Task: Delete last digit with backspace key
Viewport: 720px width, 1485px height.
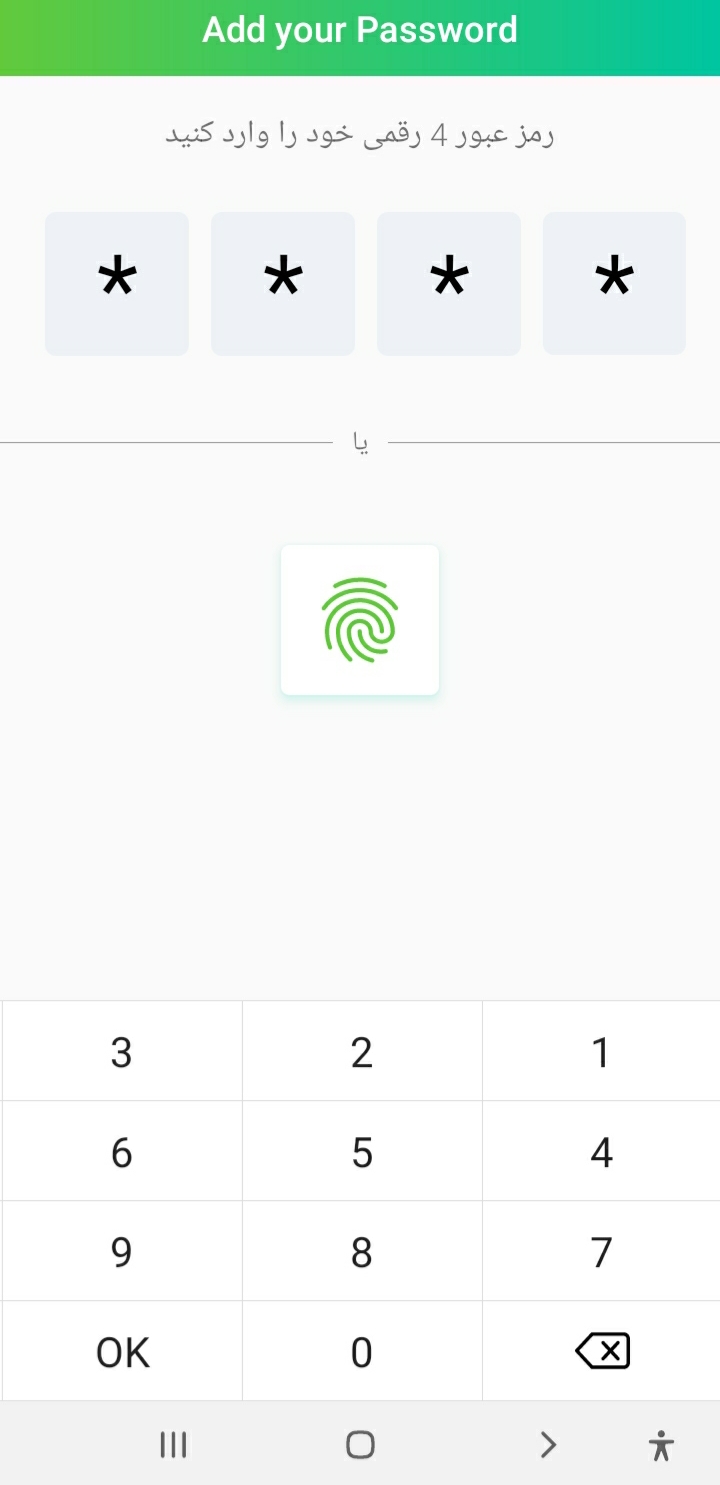Action: pos(601,1352)
